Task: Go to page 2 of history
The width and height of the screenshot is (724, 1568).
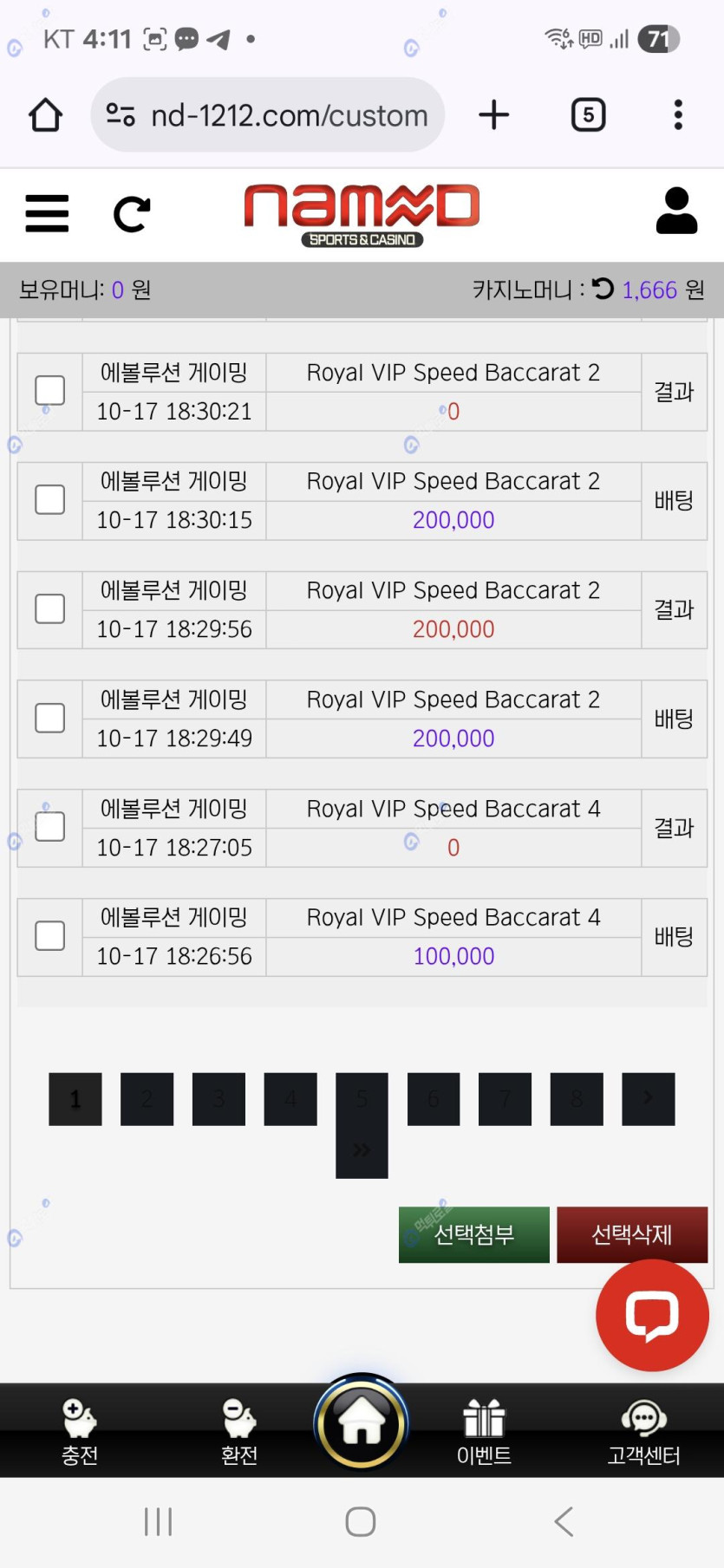Action: point(147,1099)
